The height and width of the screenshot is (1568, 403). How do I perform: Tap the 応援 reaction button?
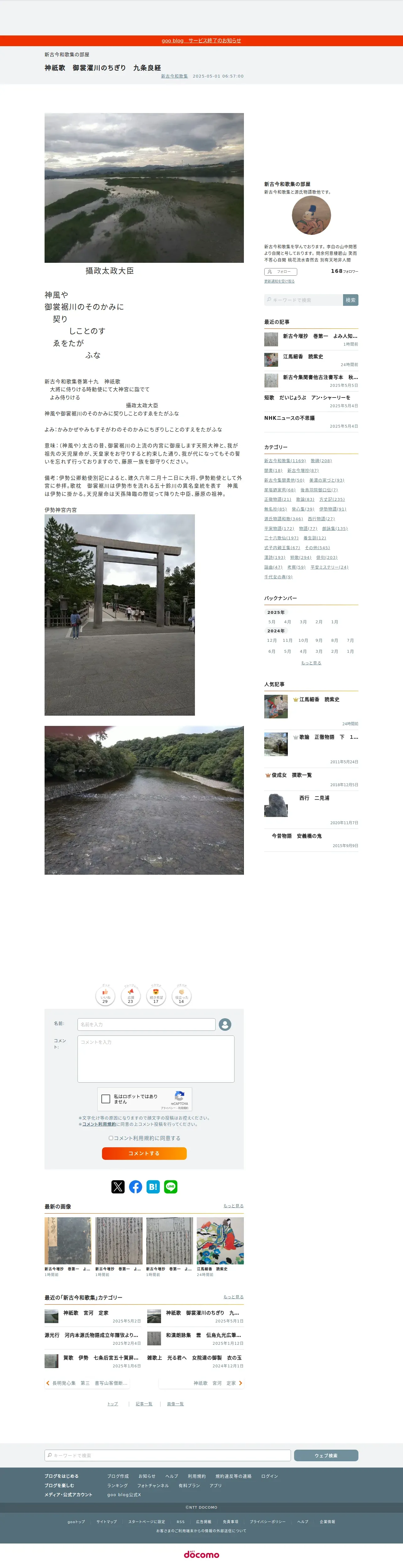[x=130, y=996]
